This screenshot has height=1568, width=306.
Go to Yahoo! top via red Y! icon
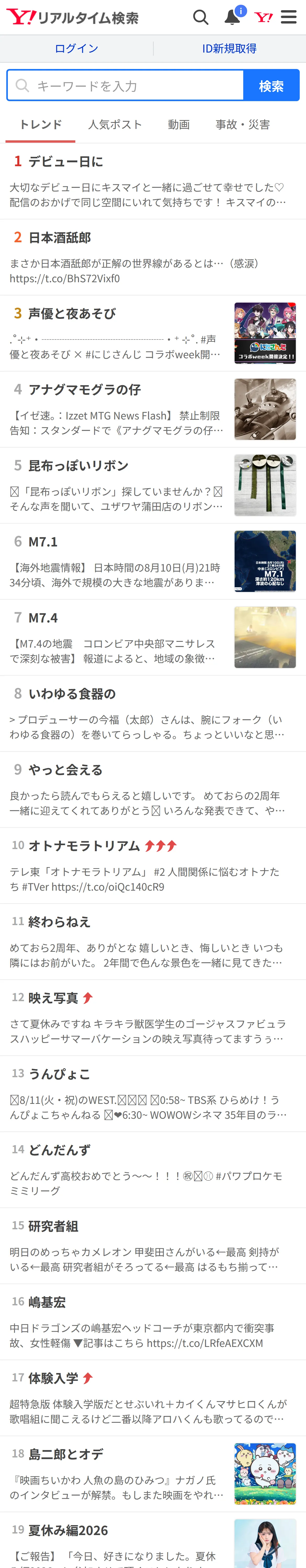pyautogui.click(x=263, y=17)
